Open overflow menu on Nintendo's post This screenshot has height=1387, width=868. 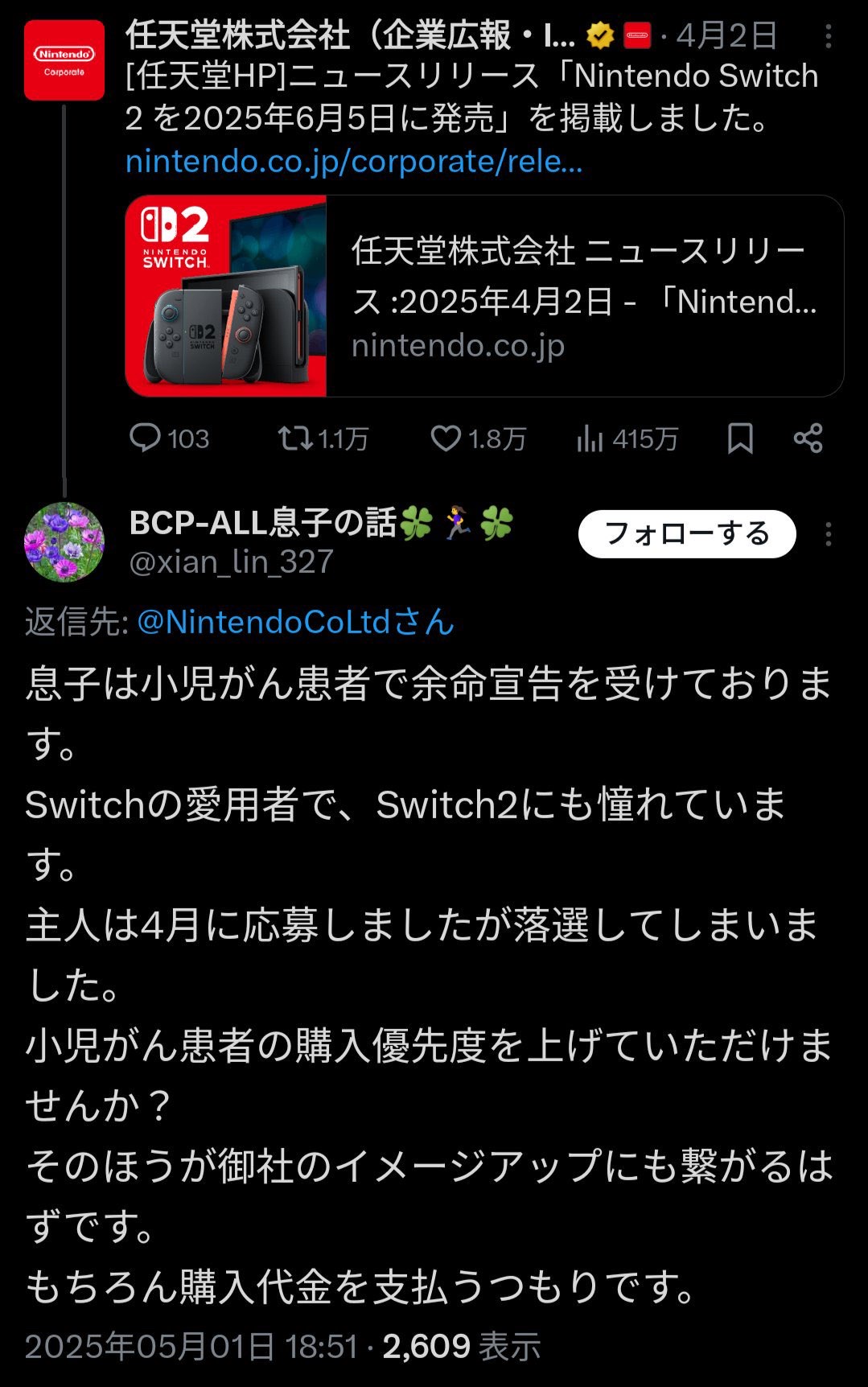point(829,36)
